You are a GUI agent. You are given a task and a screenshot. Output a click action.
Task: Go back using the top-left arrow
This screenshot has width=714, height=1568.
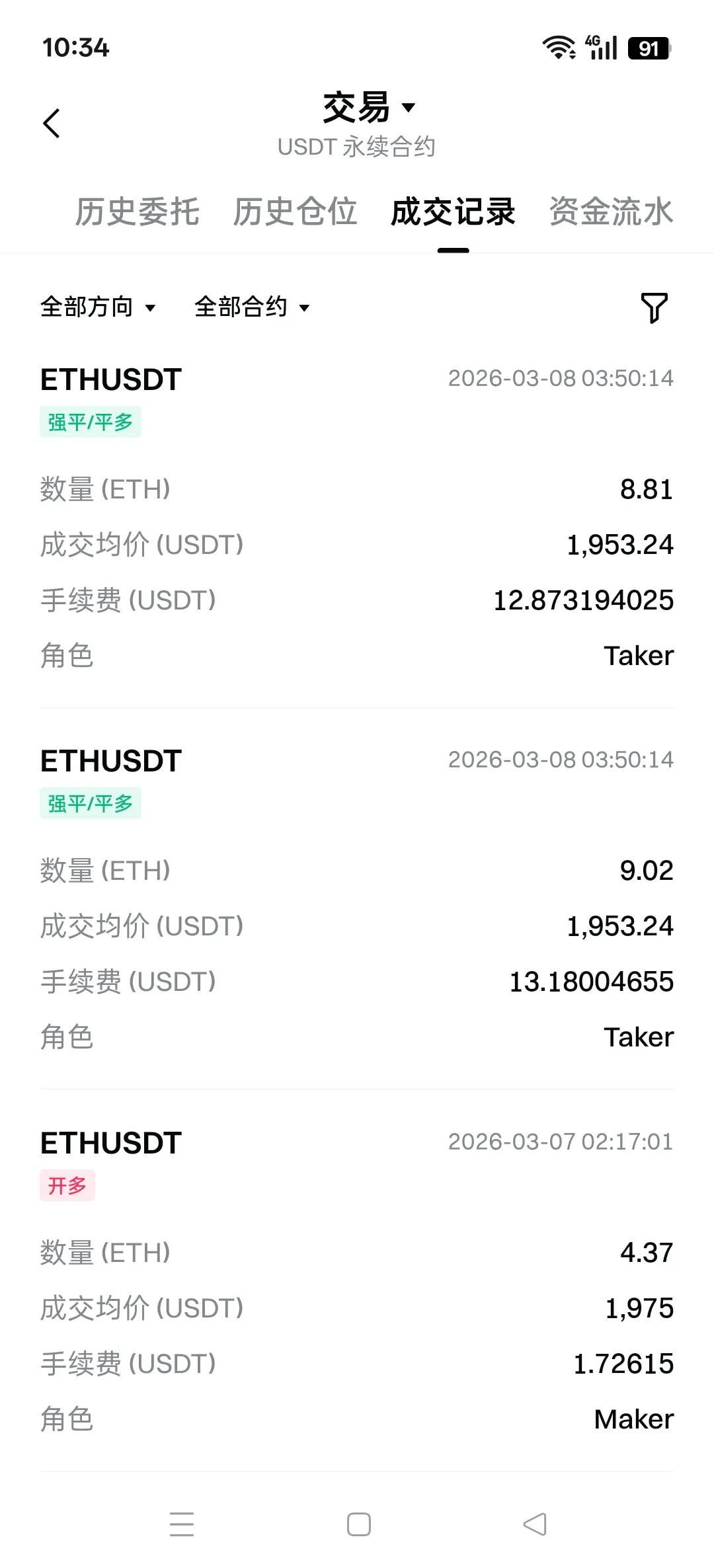pos(52,124)
